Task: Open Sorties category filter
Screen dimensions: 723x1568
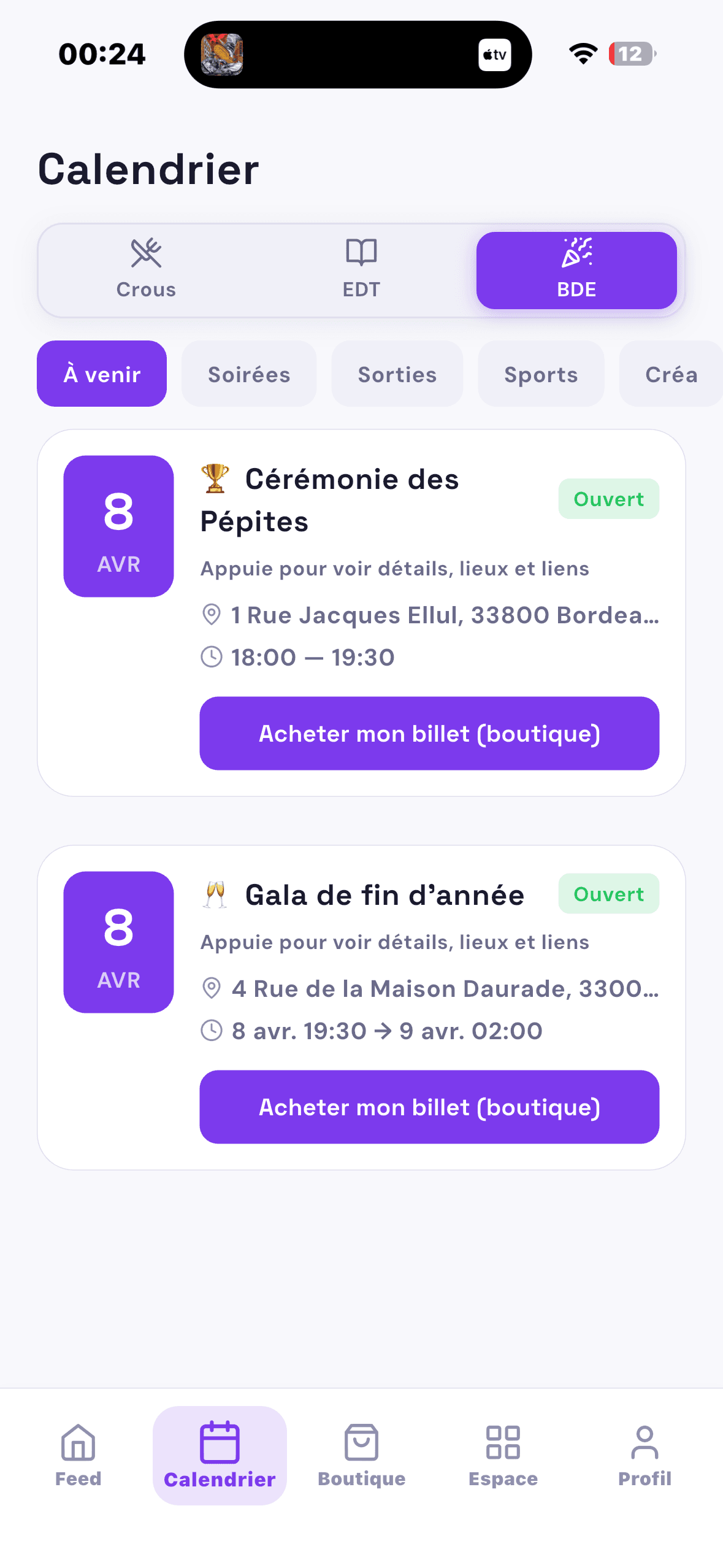Action: pos(397,374)
